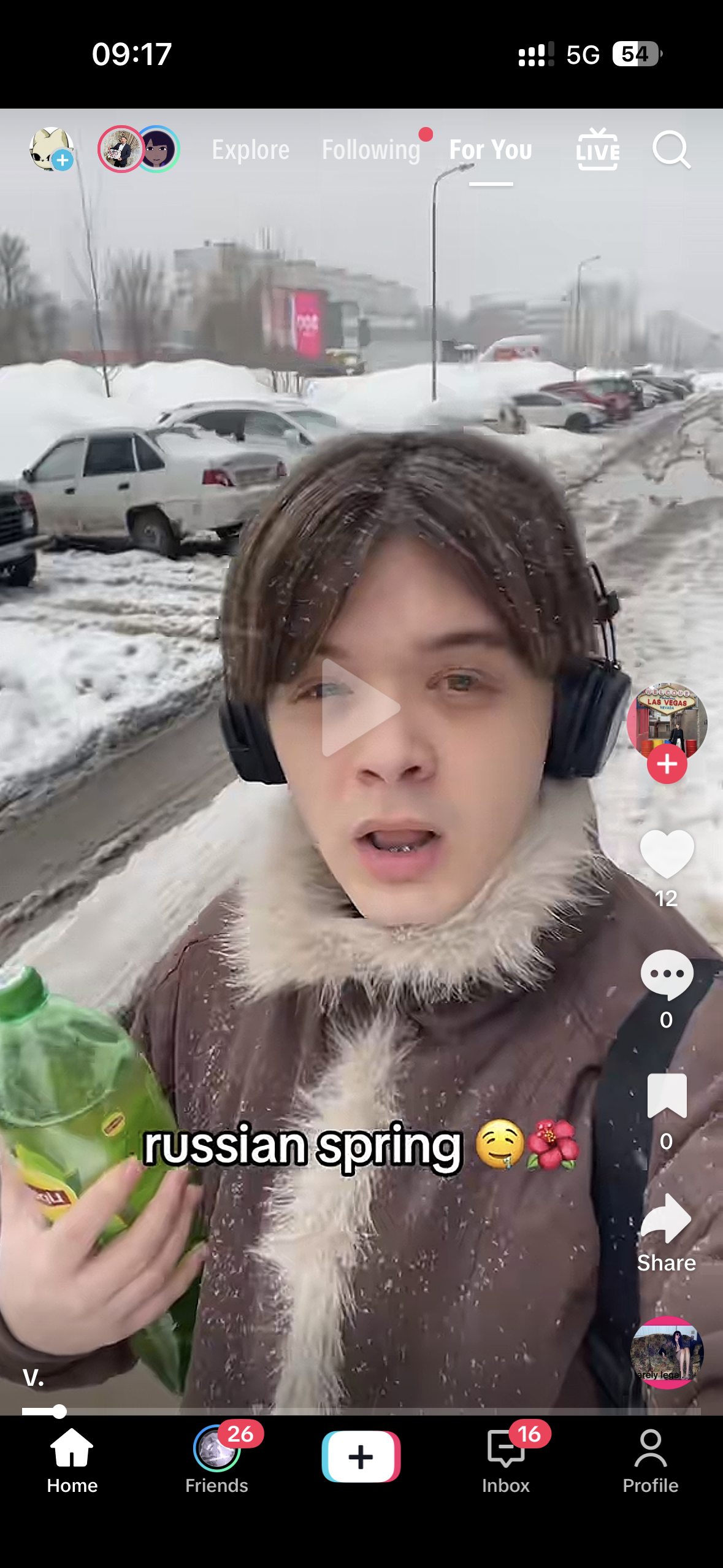
Task: Follow the creator with the red plus
Action: pos(667,764)
